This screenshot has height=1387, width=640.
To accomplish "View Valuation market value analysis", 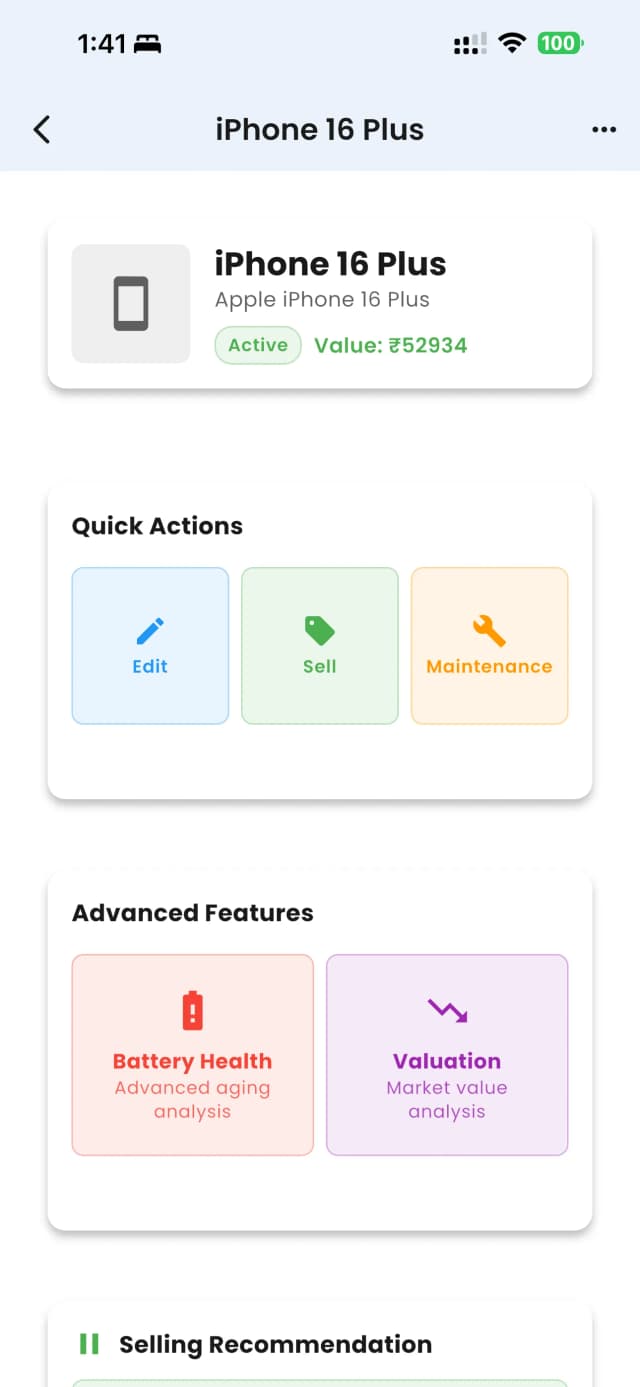I will [447, 1055].
